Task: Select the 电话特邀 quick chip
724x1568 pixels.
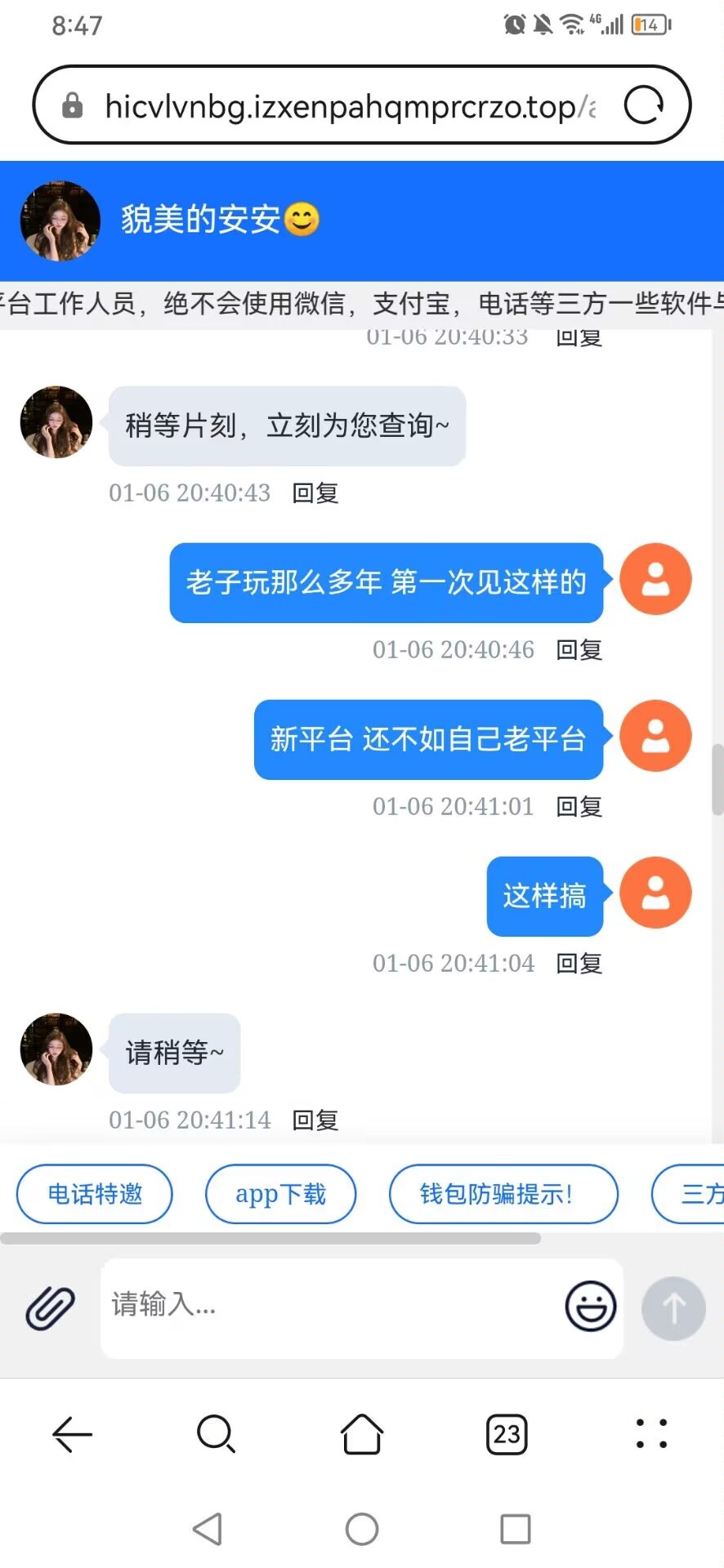Action: [x=95, y=1194]
